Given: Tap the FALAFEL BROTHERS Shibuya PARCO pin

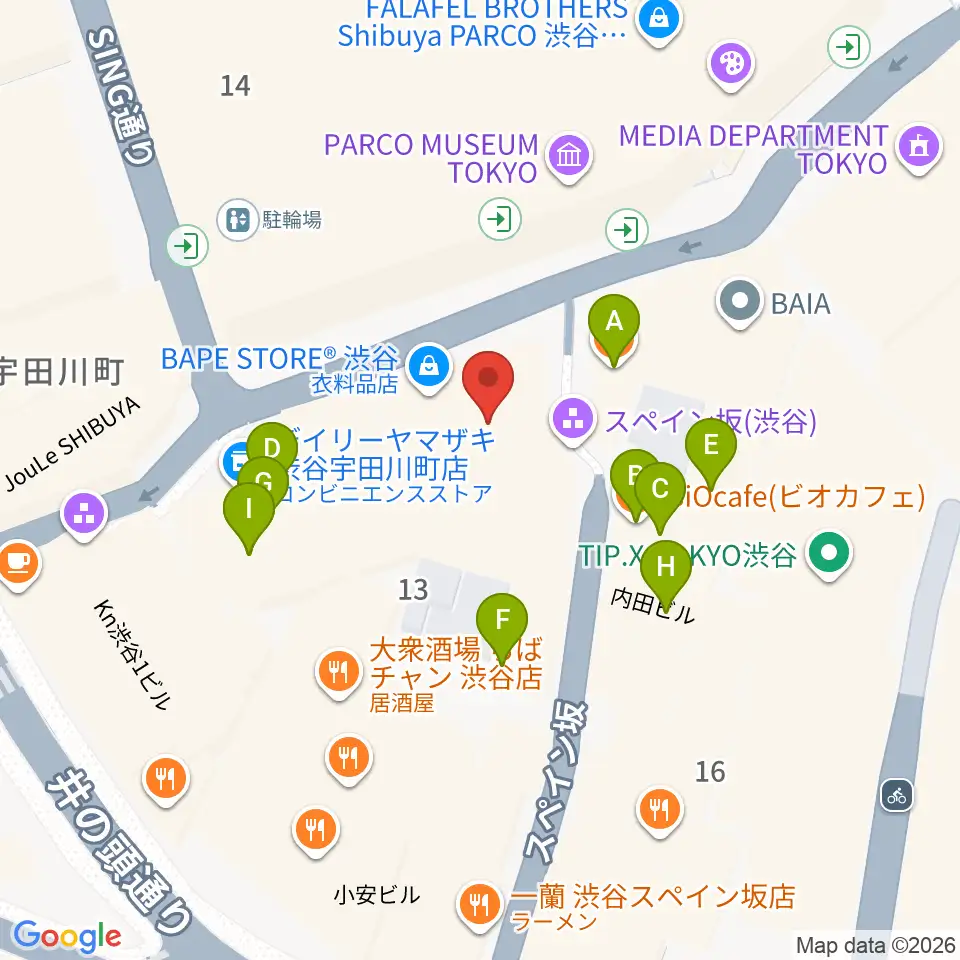Looking at the screenshot, I should (x=659, y=21).
